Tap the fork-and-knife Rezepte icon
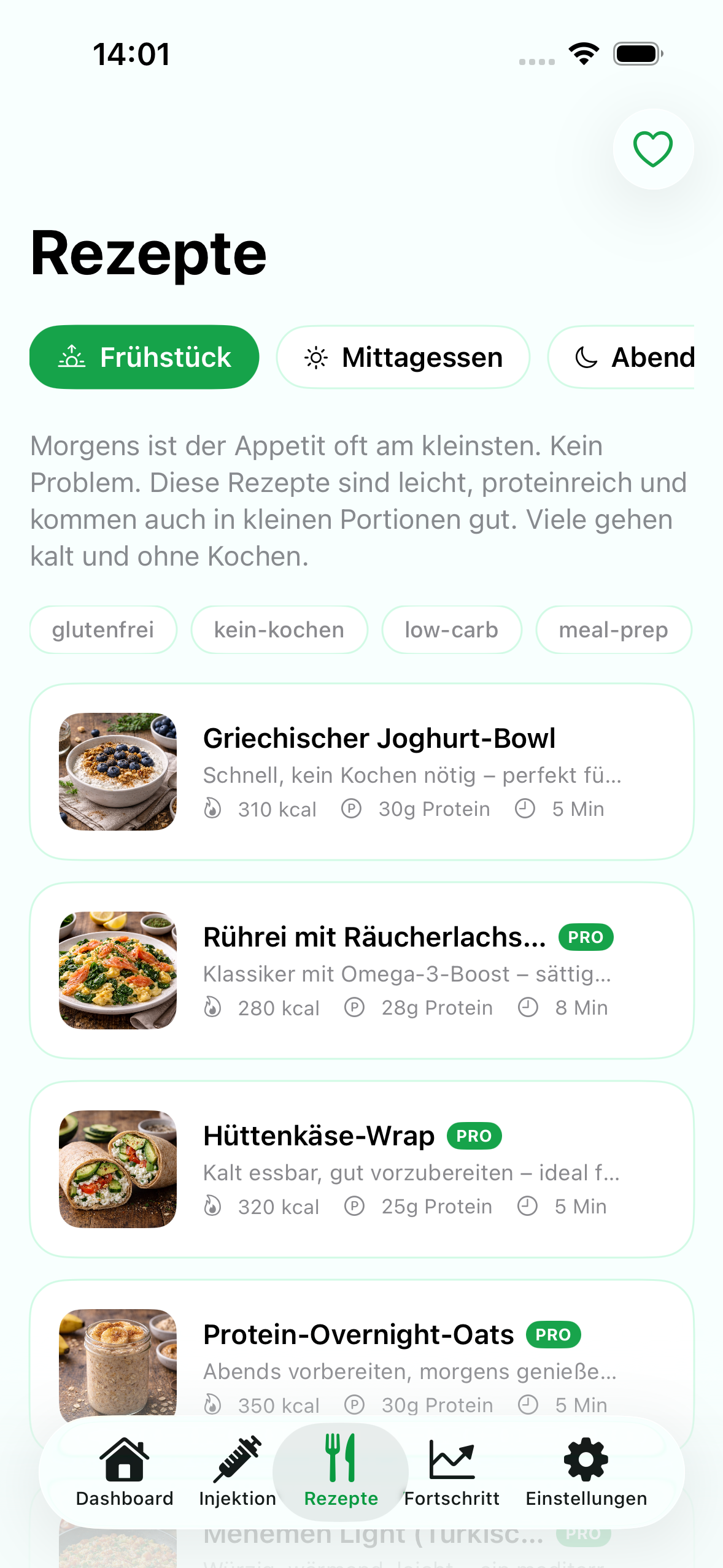 click(x=341, y=1457)
